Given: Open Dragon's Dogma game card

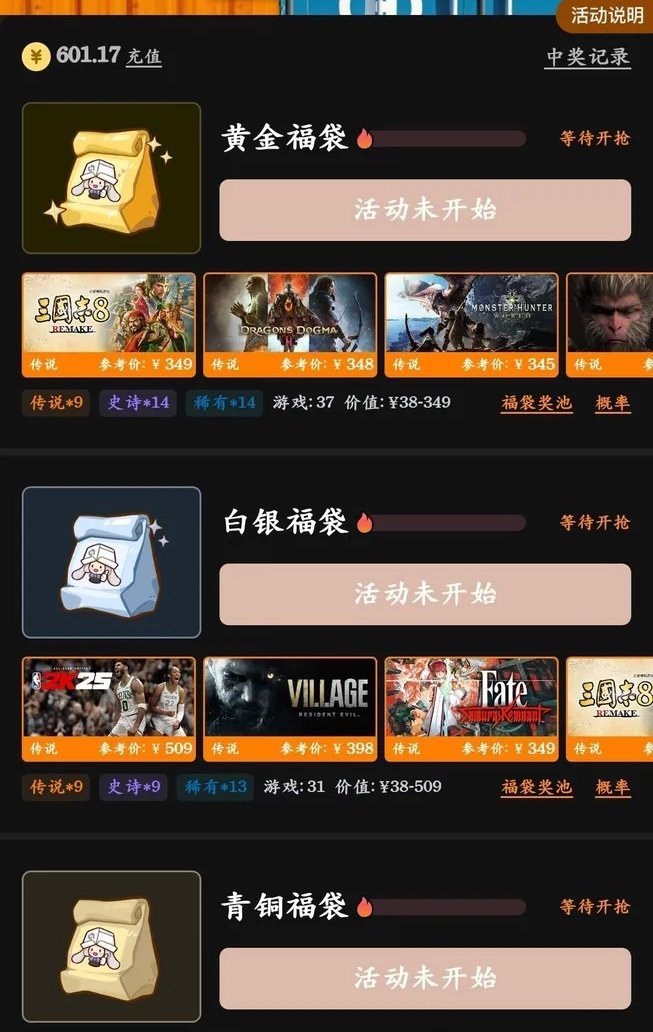Looking at the screenshot, I should 290,324.
